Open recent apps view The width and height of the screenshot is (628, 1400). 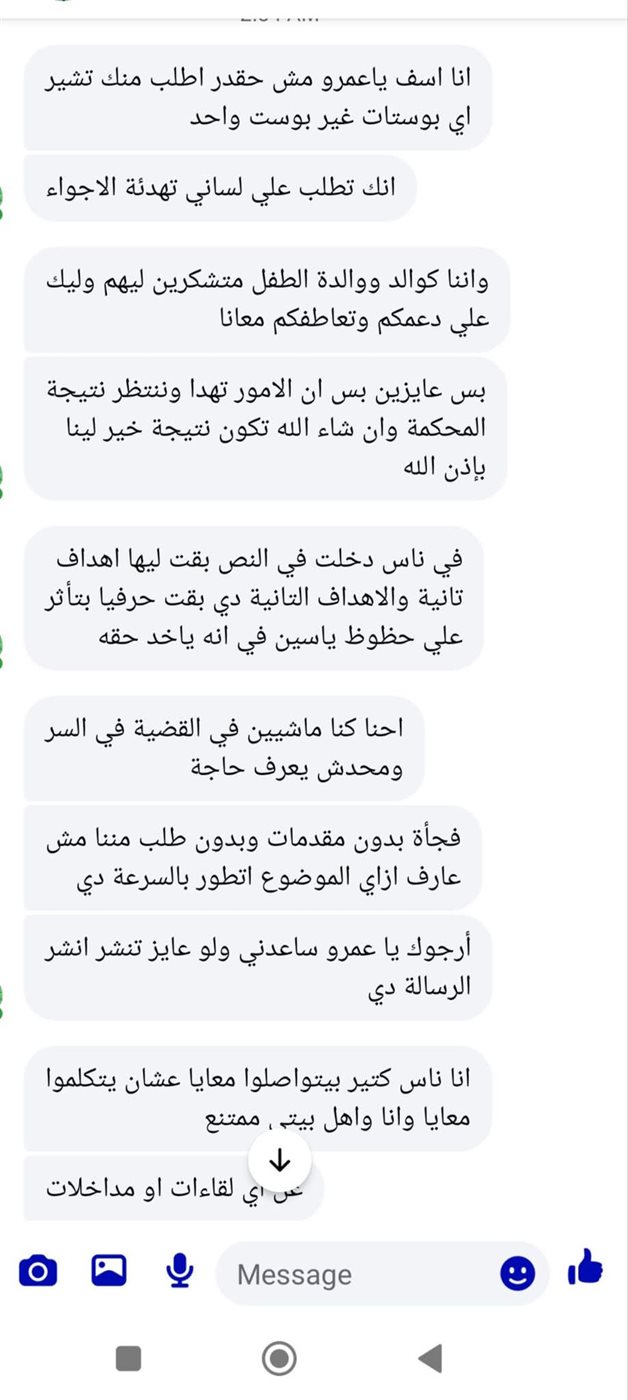[128, 1358]
